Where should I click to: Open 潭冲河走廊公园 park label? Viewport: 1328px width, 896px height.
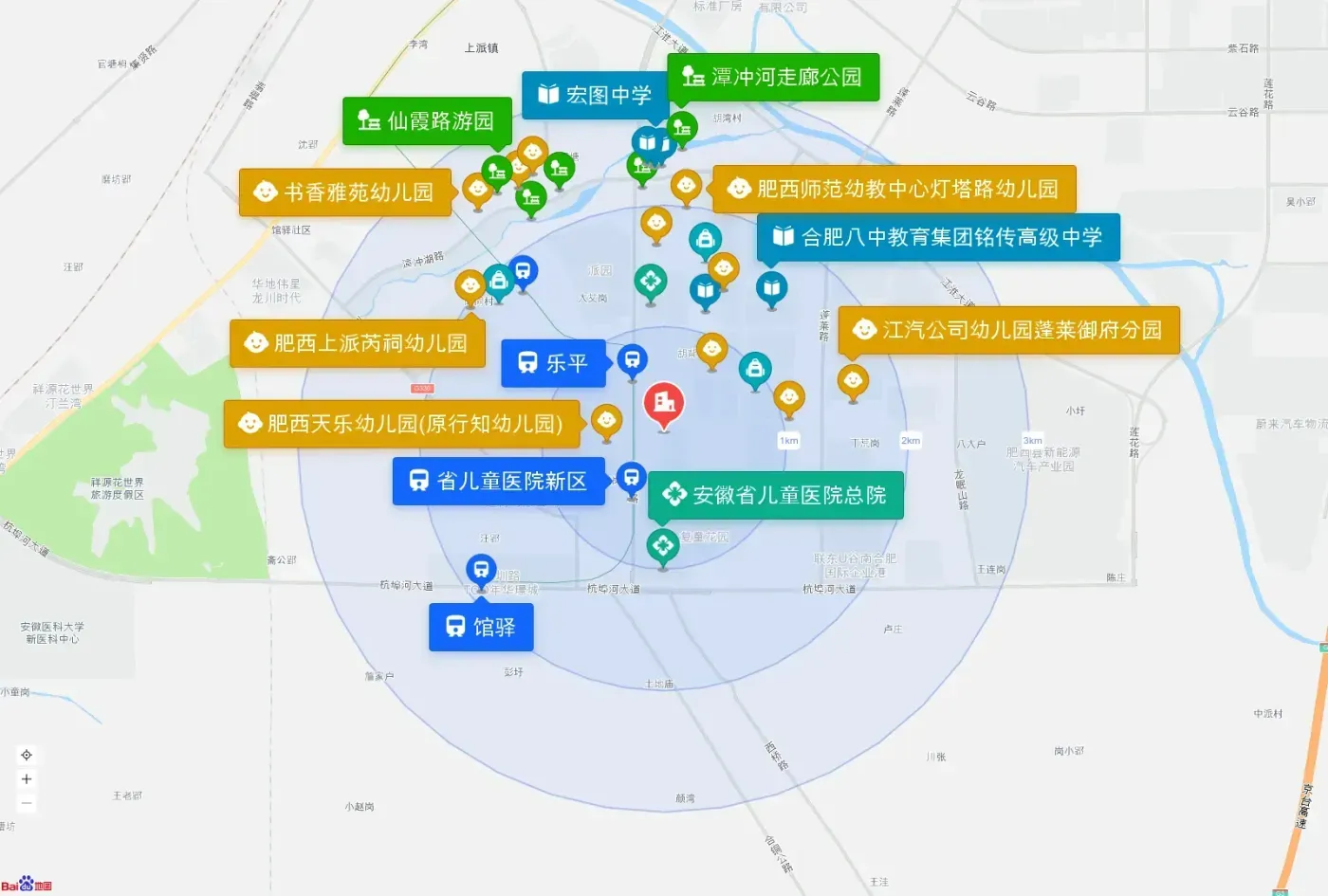click(x=773, y=77)
